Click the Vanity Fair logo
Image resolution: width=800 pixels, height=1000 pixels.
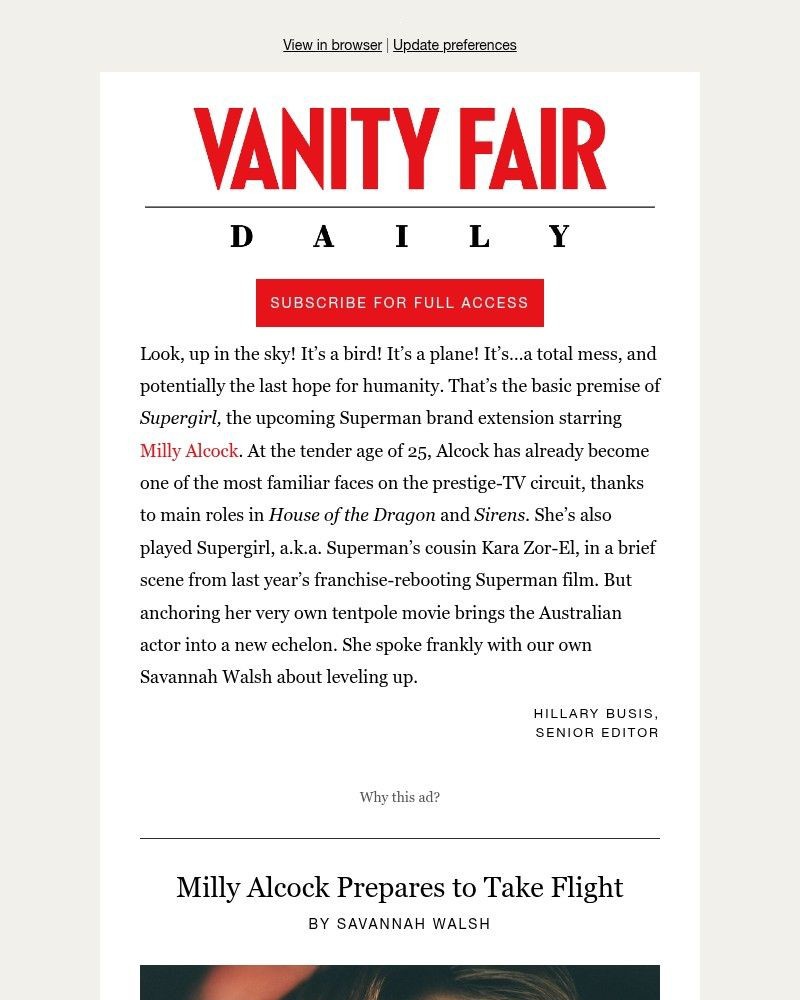coord(399,150)
